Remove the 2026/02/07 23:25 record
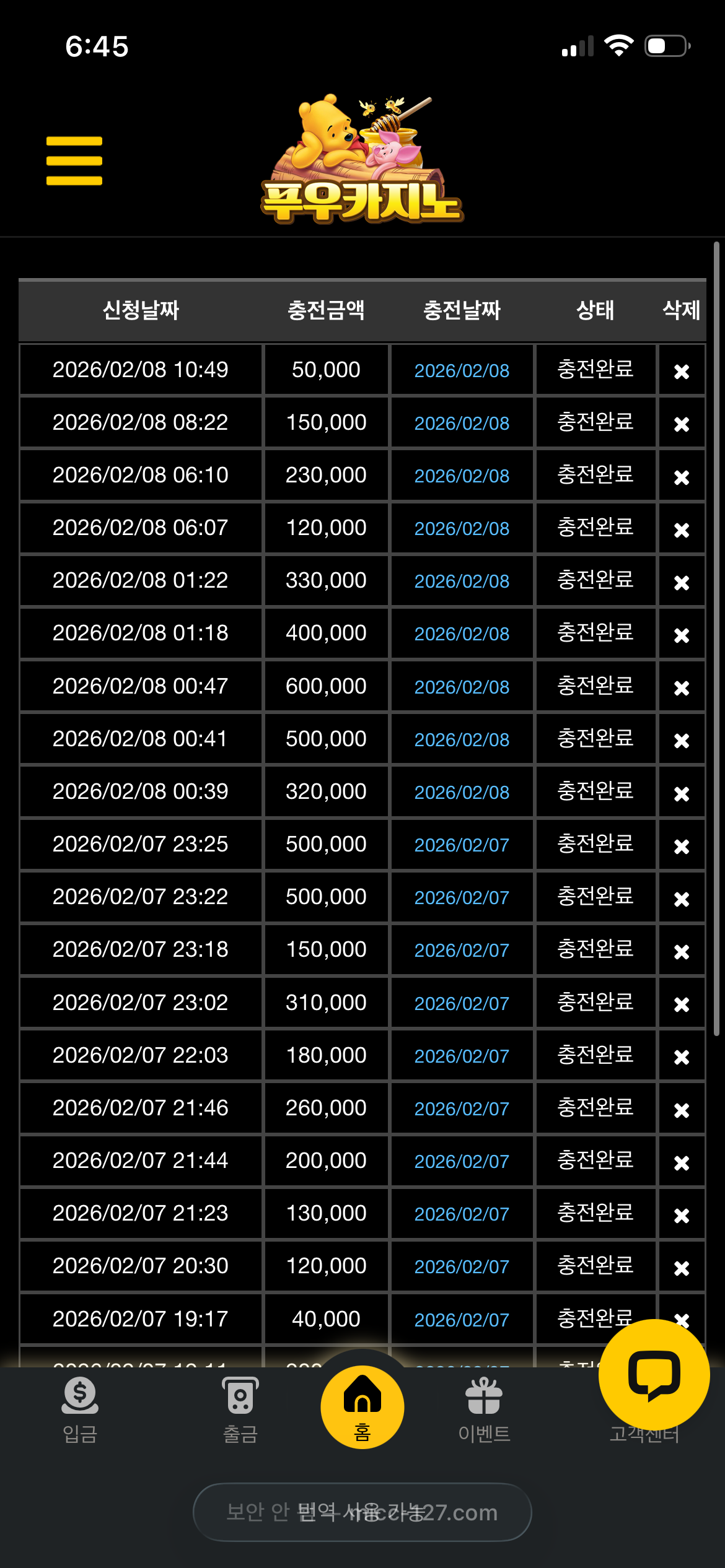 [x=682, y=847]
